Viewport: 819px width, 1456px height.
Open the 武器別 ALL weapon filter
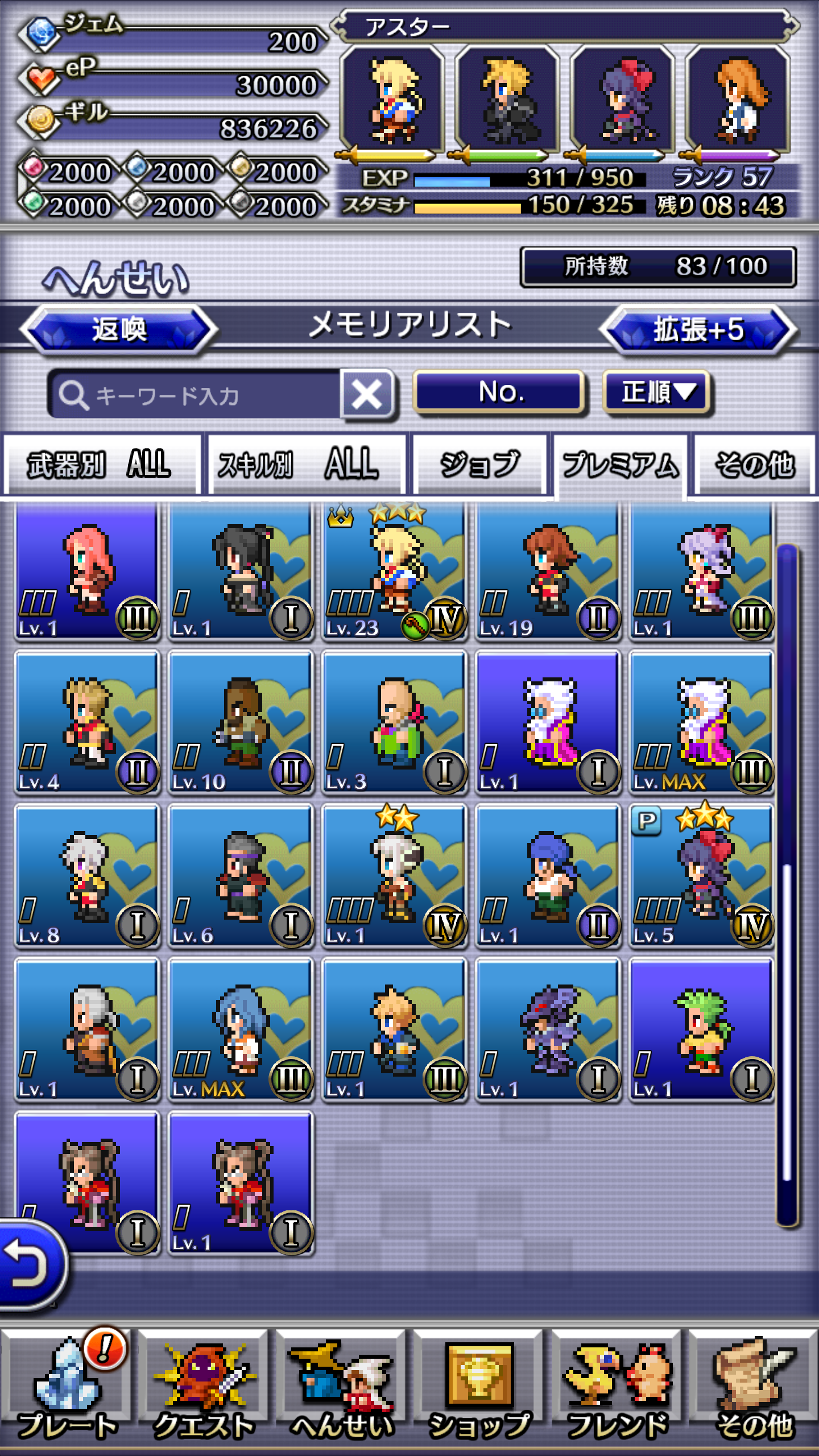pyautogui.click(x=101, y=465)
